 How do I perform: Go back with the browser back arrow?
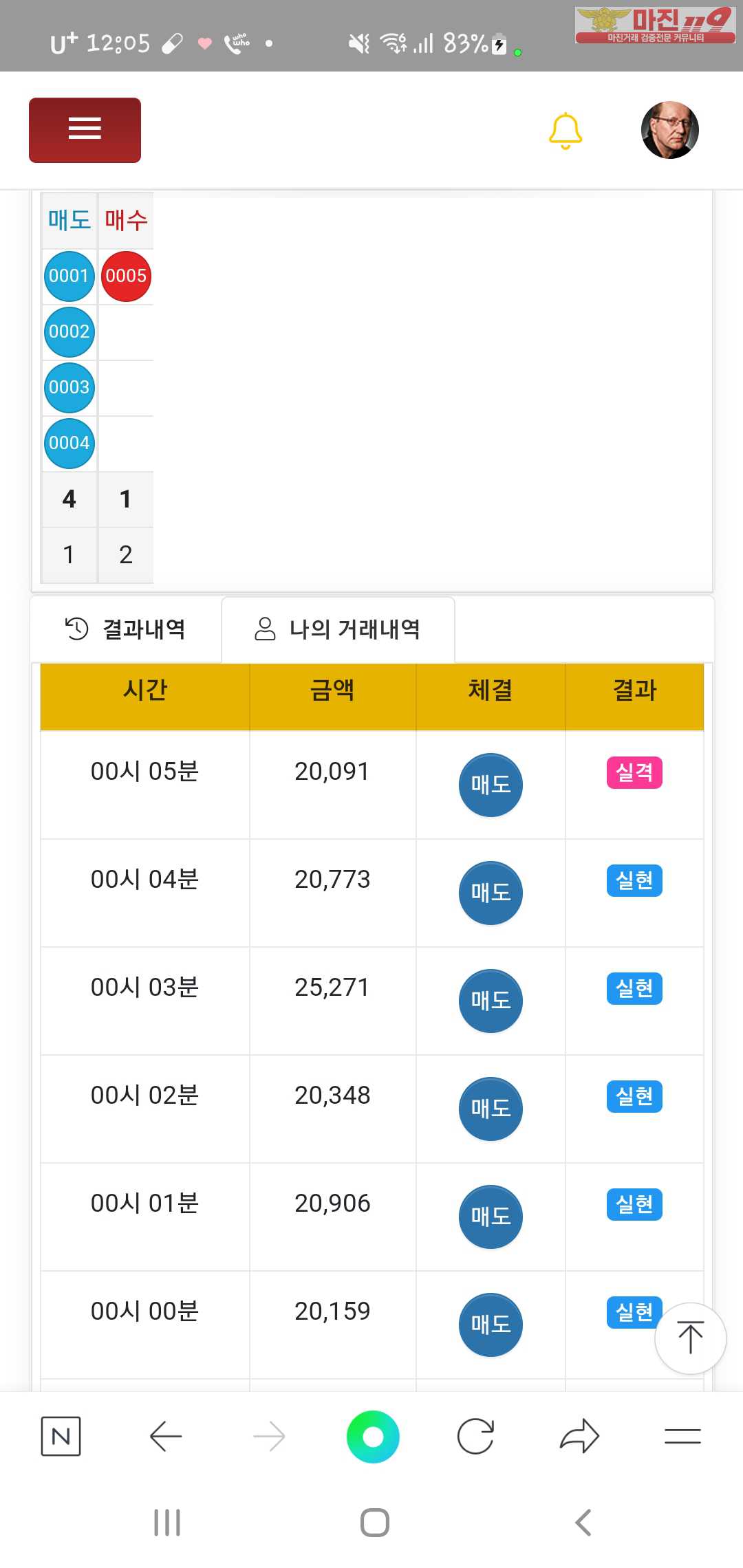click(x=166, y=1436)
